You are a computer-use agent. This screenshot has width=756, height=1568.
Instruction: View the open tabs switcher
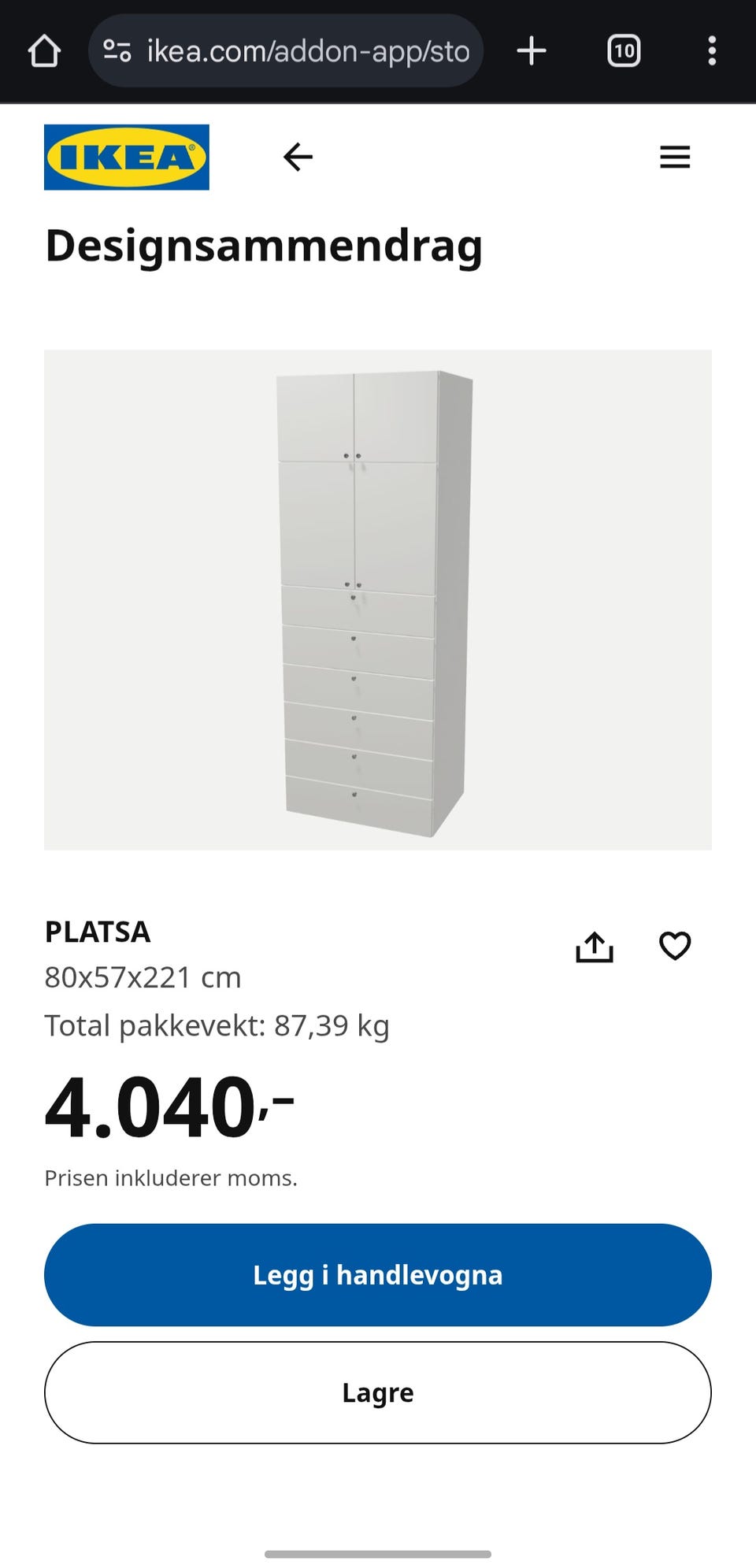pyautogui.click(x=624, y=51)
